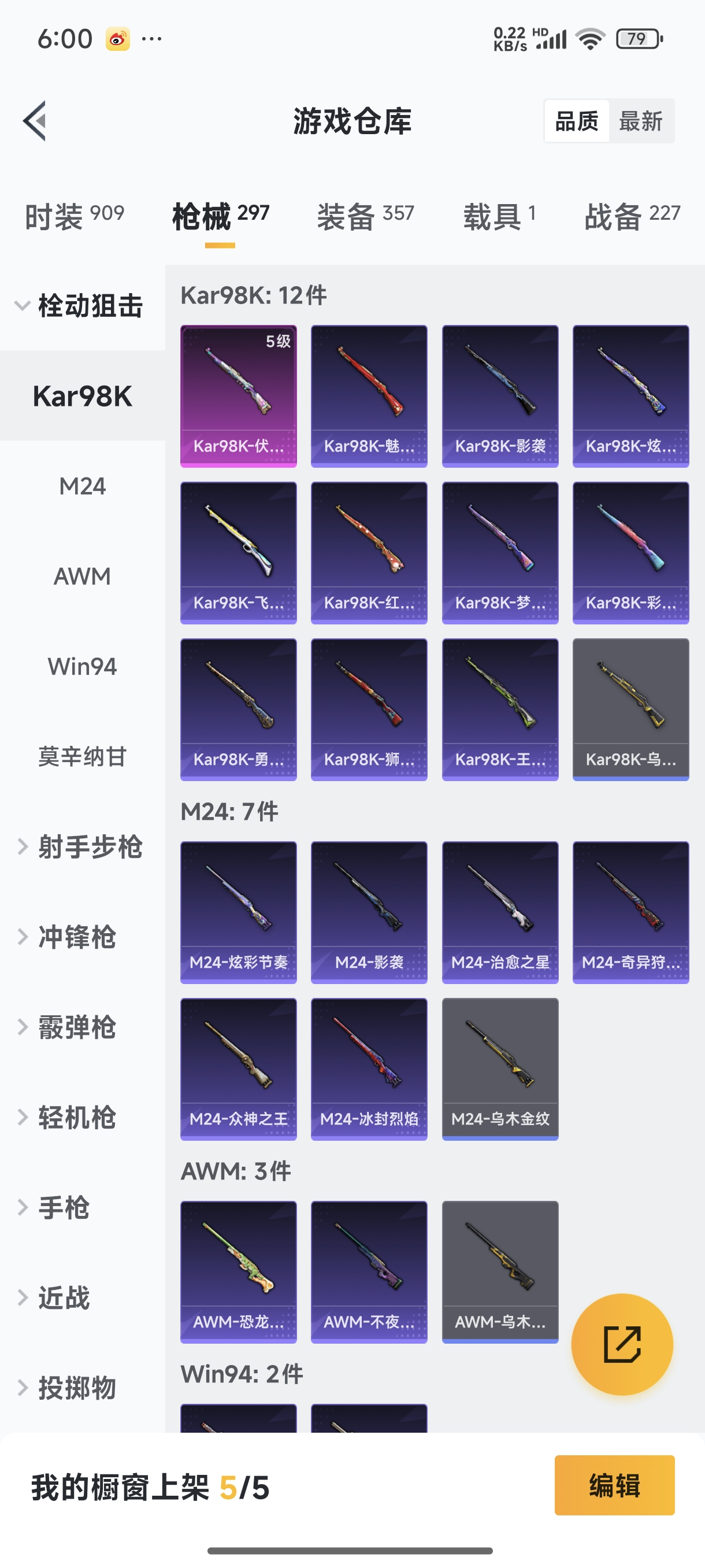Switch sorting to 品质 quality mode
The height and width of the screenshot is (1568, 705).
pyautogui.click(x=577, y=120)
